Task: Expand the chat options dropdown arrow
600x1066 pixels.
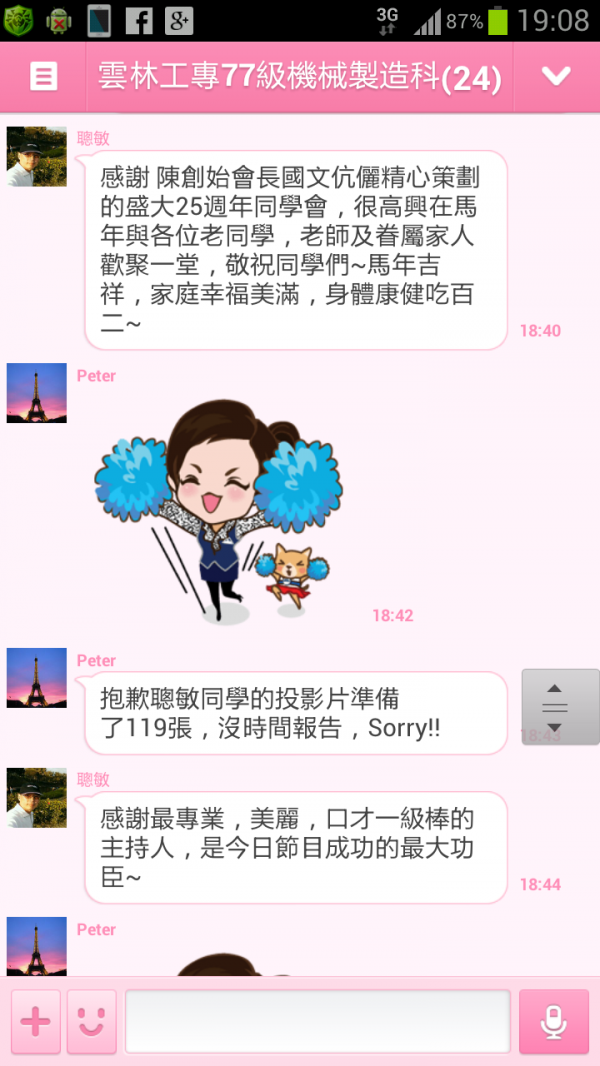Action: click(555, 77)
